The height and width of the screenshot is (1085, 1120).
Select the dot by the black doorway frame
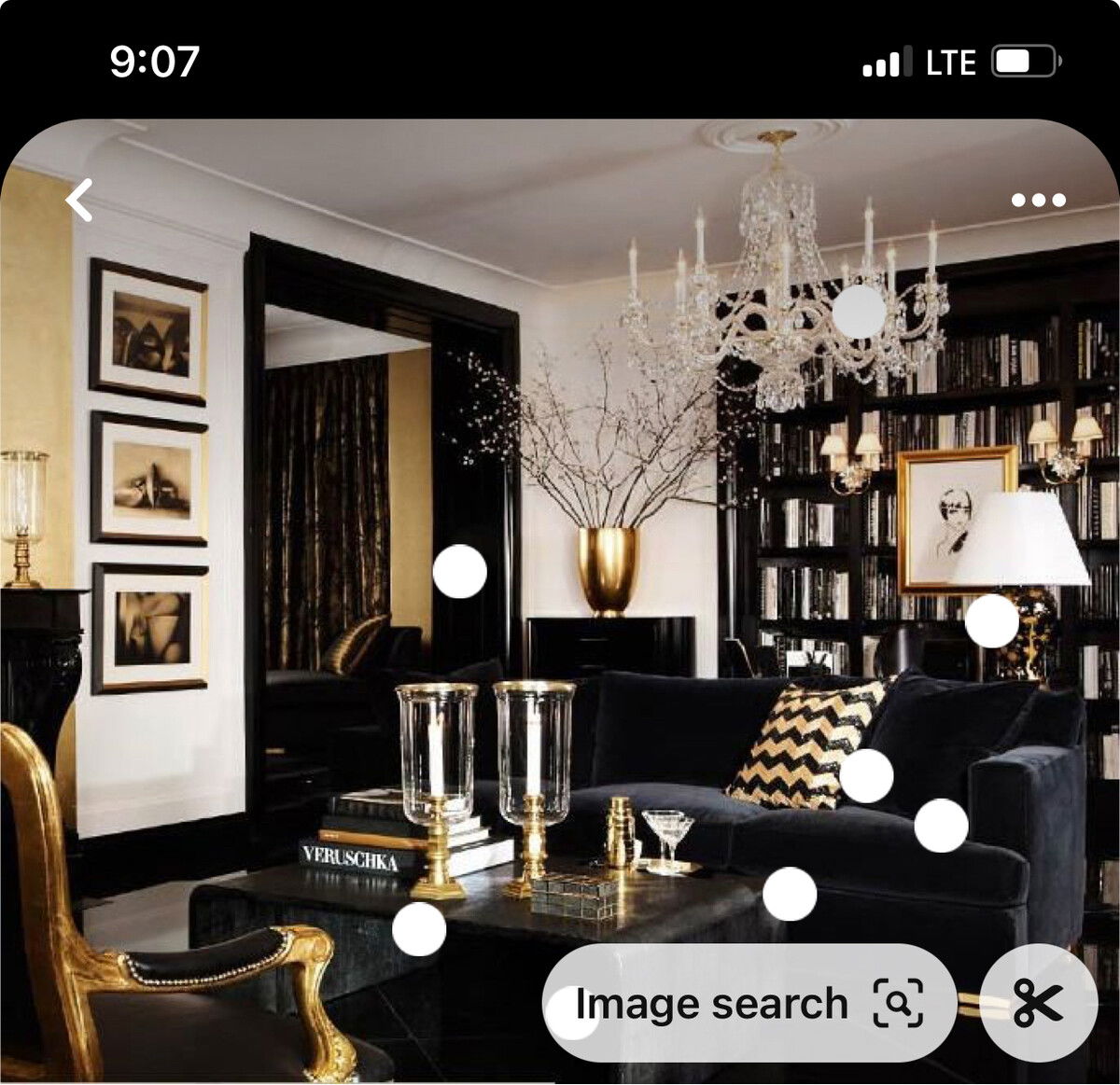[460, 571]
